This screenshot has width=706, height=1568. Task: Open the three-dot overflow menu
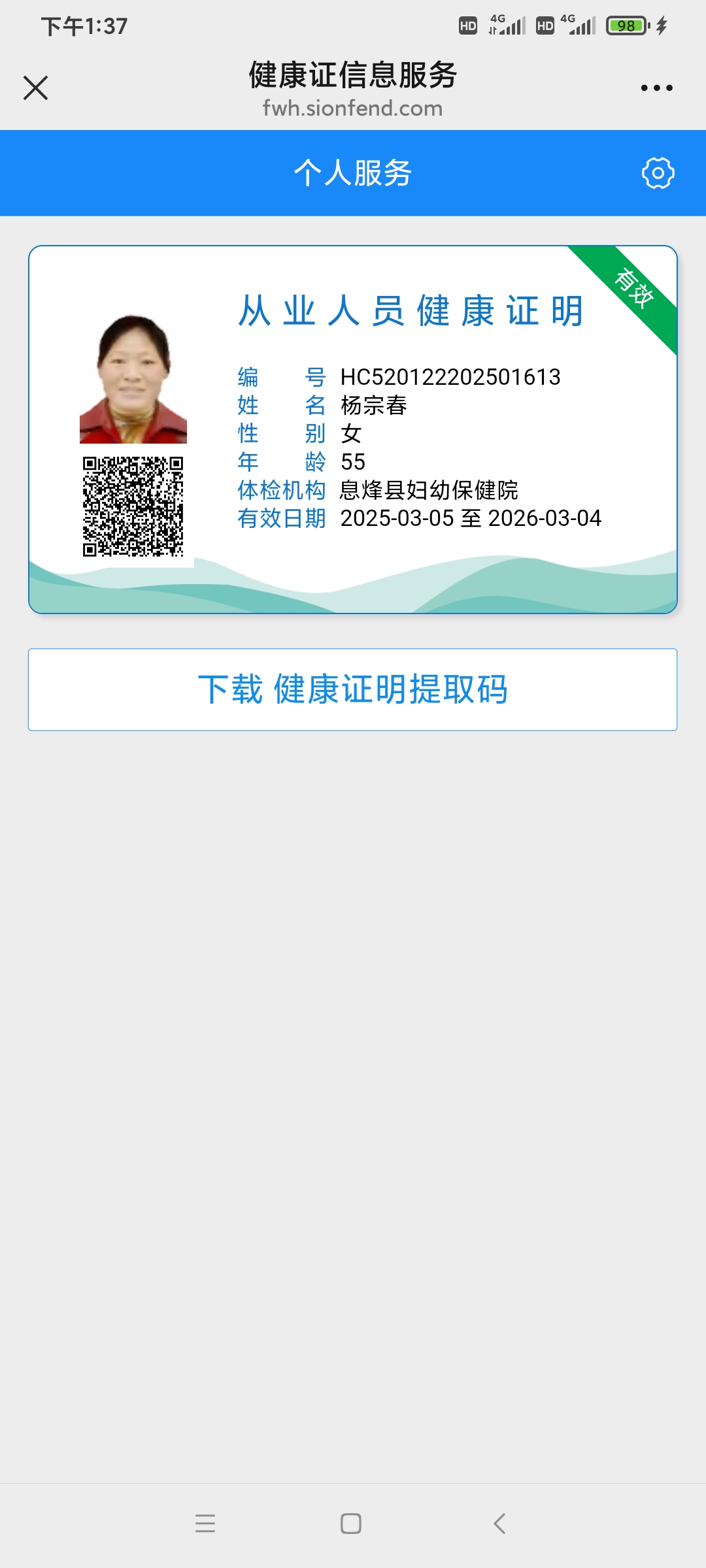click(x=656, y=88)
